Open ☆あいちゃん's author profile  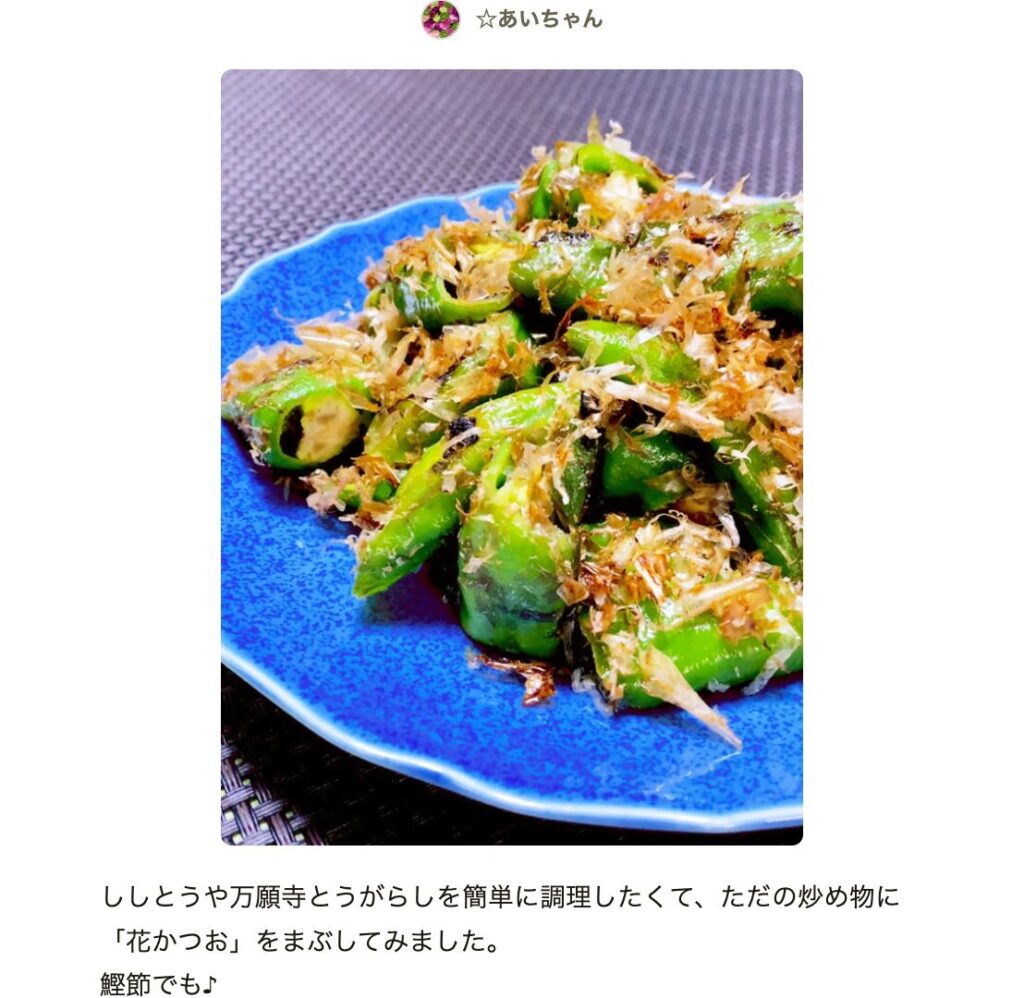coord(538,19)
